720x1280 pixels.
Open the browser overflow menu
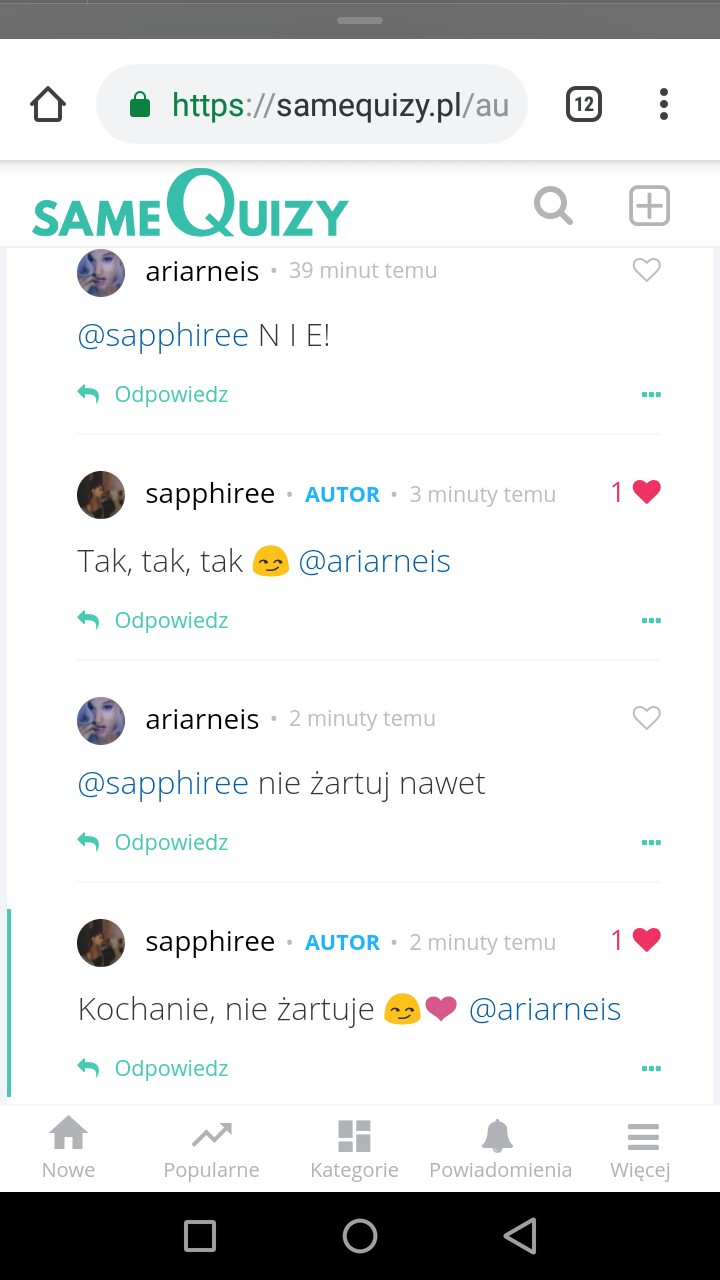point(664,104)
